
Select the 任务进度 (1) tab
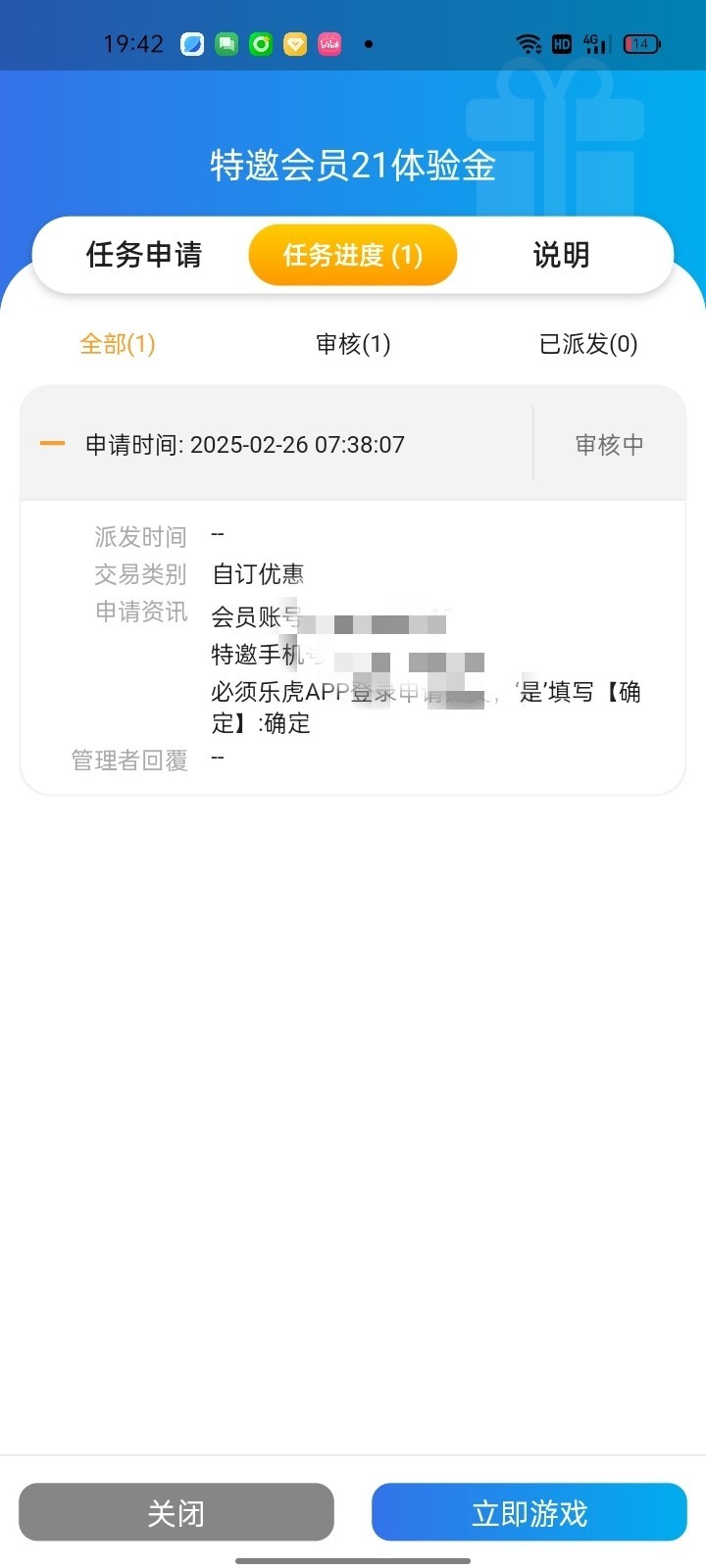[353, 255]
